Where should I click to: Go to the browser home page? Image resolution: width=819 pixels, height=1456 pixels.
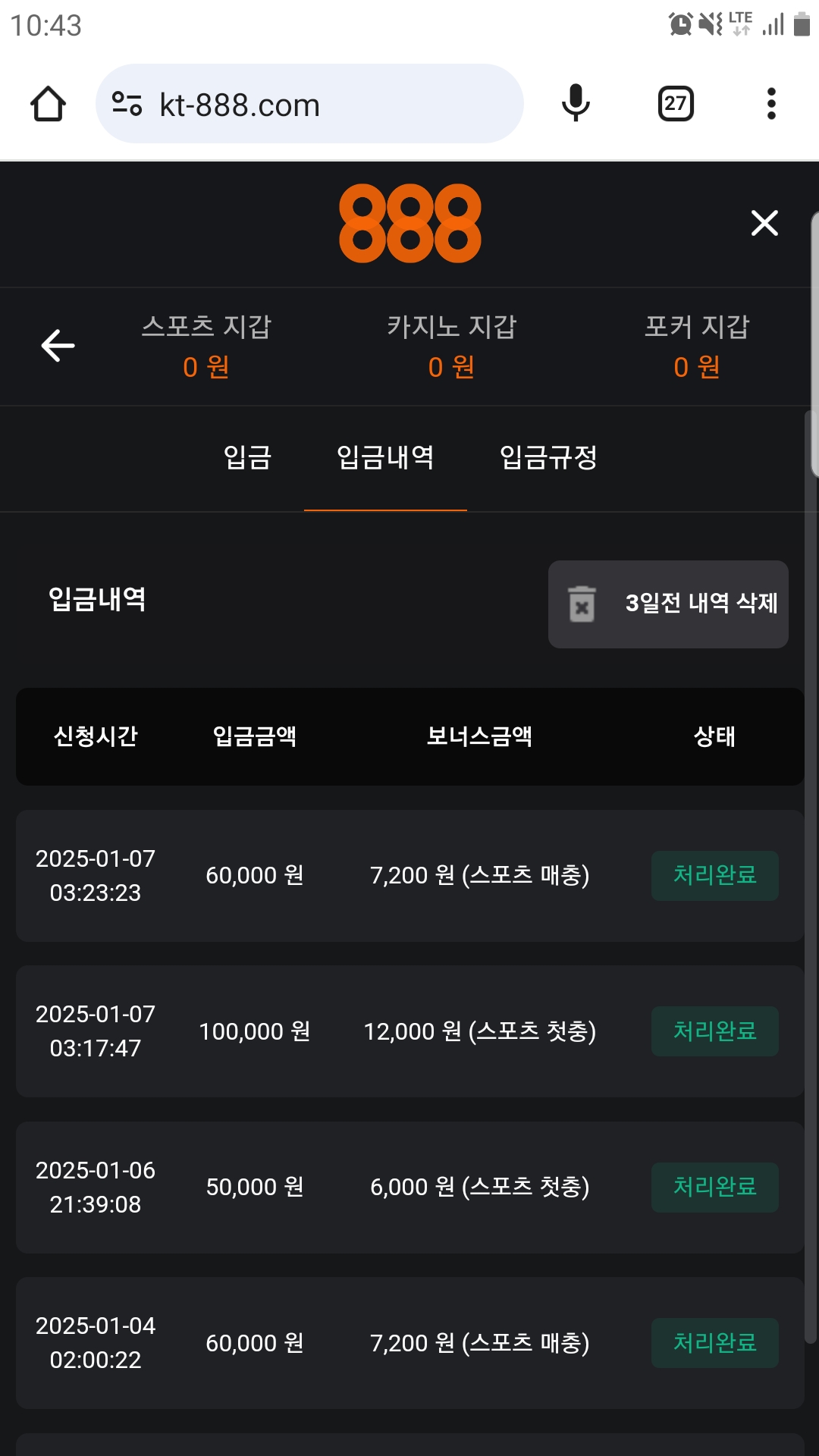48,104
